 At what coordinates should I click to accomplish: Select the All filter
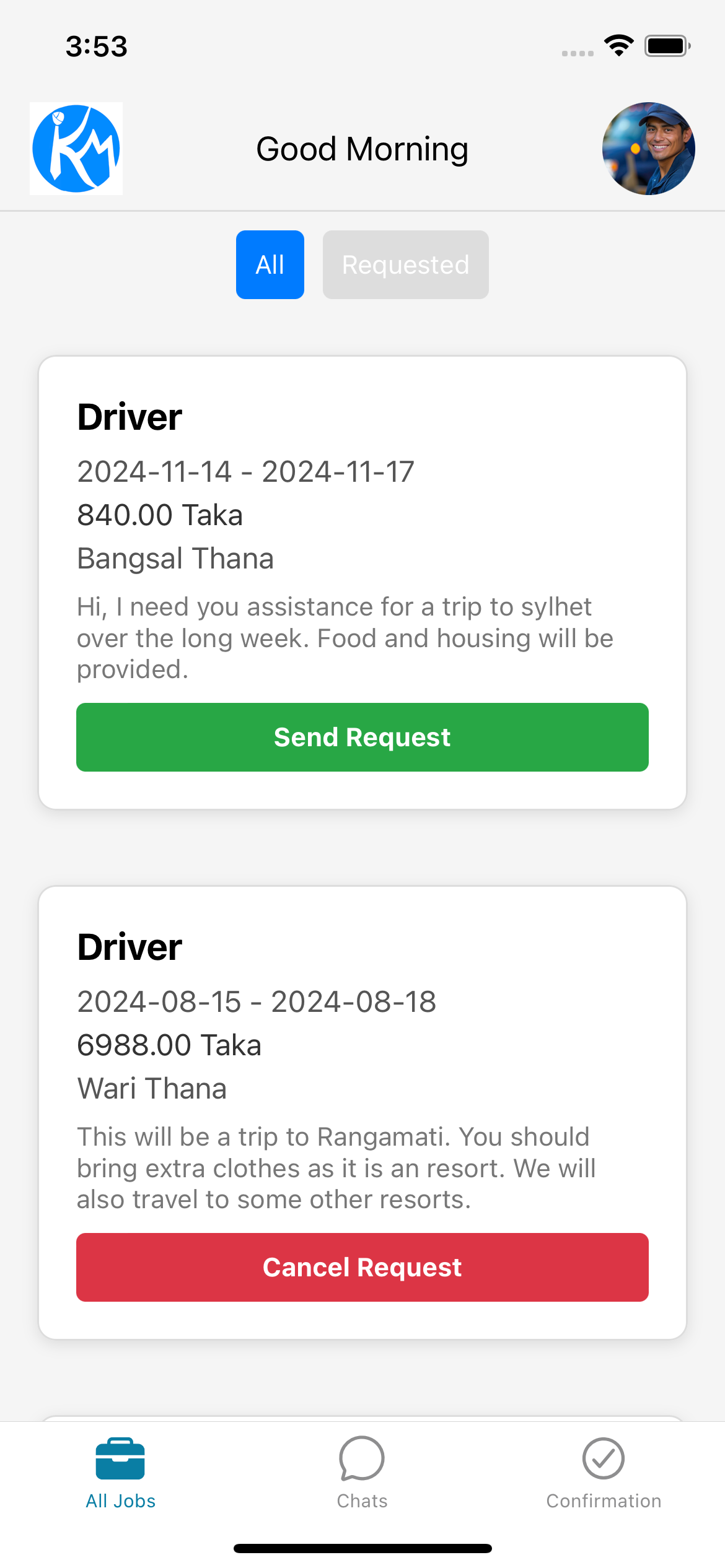[270, 265]
